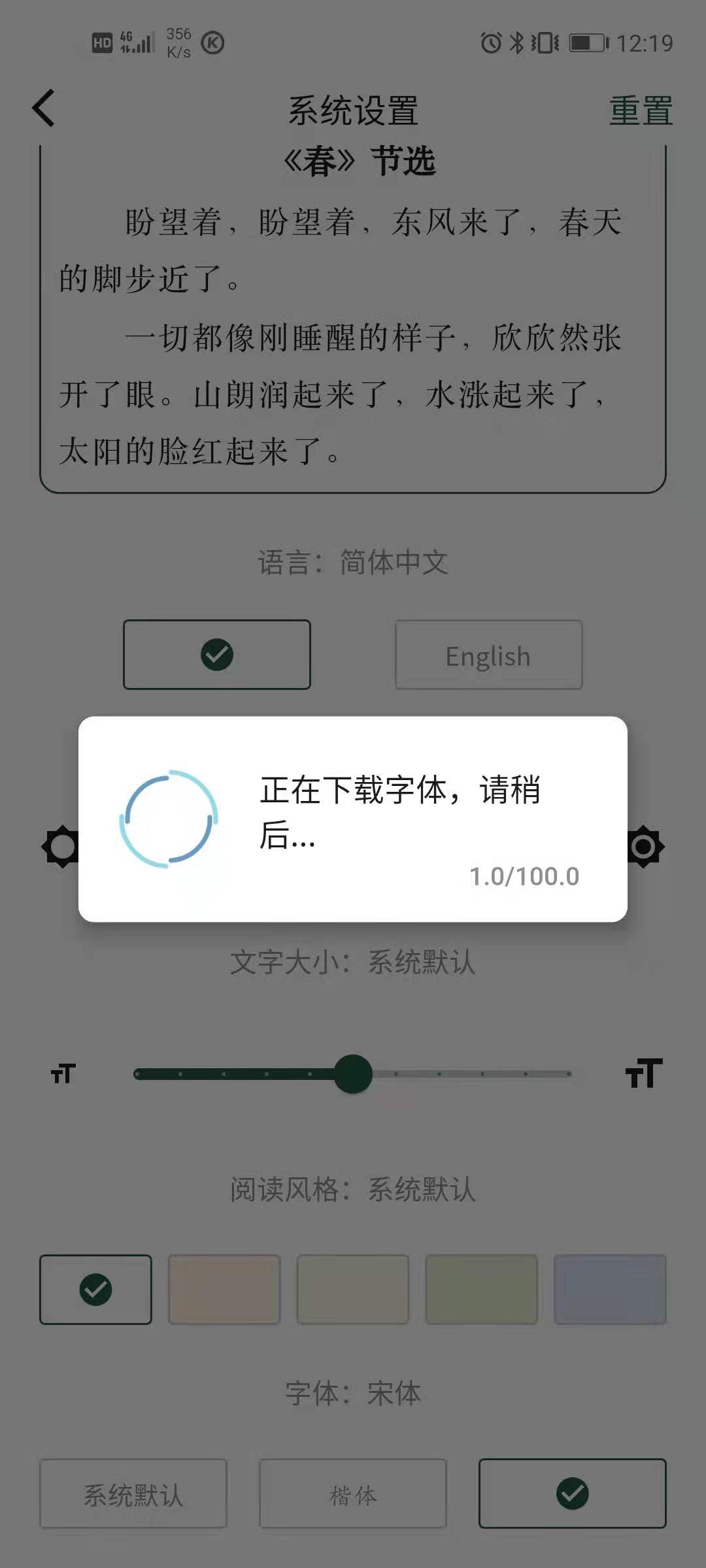Image resolution: width=706 pixels, height=1568 pixels.
Task: Select the 楷体 font option
Action: (x=353, y=1494)
